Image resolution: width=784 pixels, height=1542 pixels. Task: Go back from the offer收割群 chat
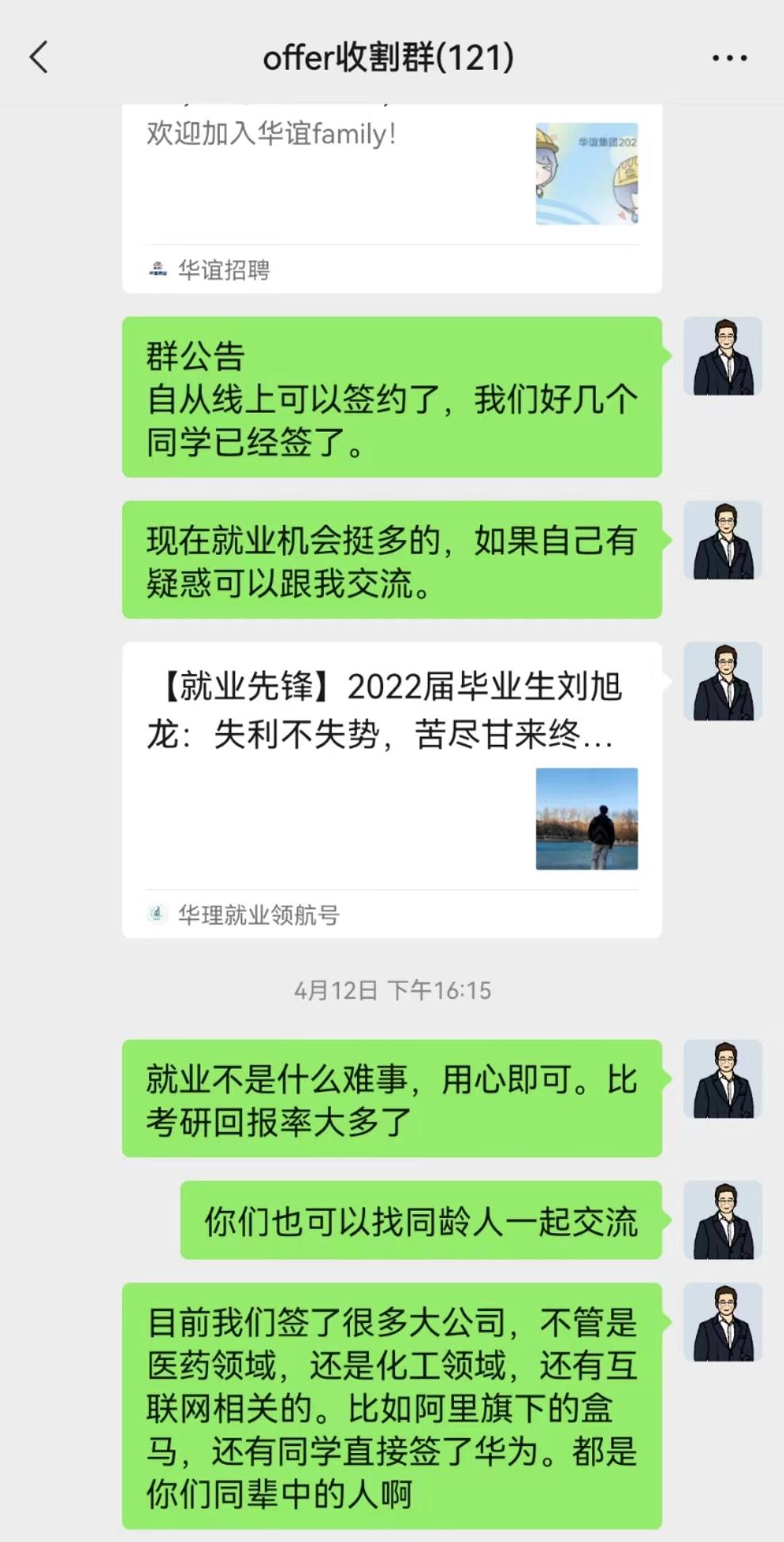click(39, 58)
